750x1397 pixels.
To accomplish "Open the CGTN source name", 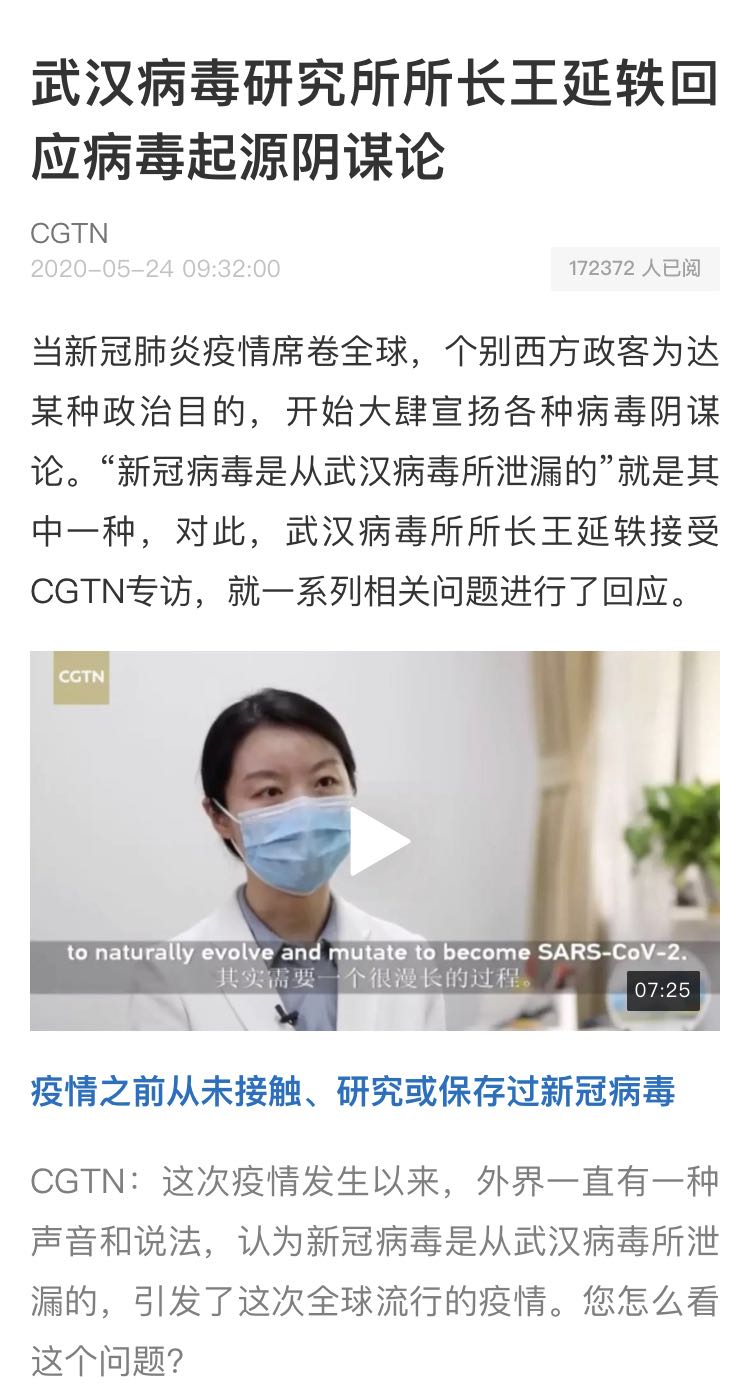I will [69, 234].
